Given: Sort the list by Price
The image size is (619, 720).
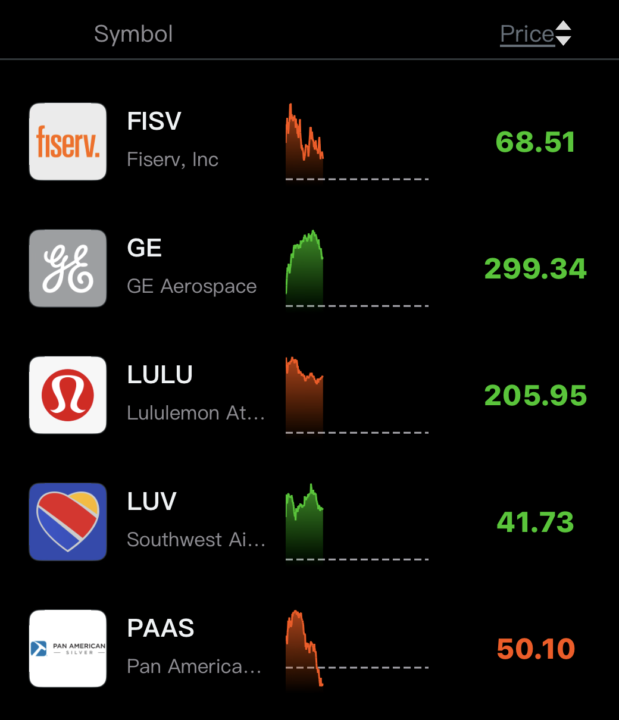Looking at the screenshot, I should (x=535, y=34).
